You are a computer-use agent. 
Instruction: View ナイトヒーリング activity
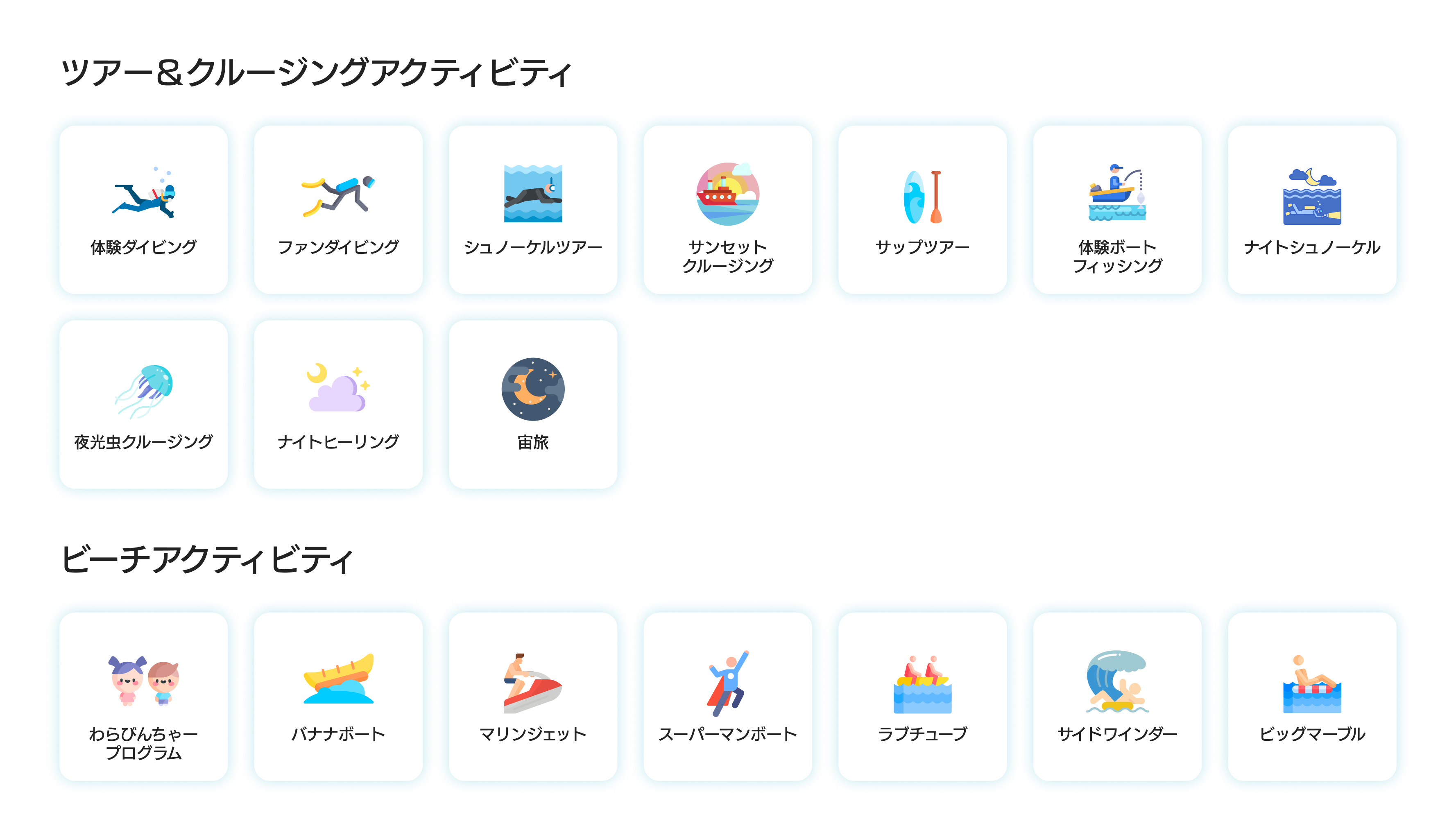pos(338,405)
